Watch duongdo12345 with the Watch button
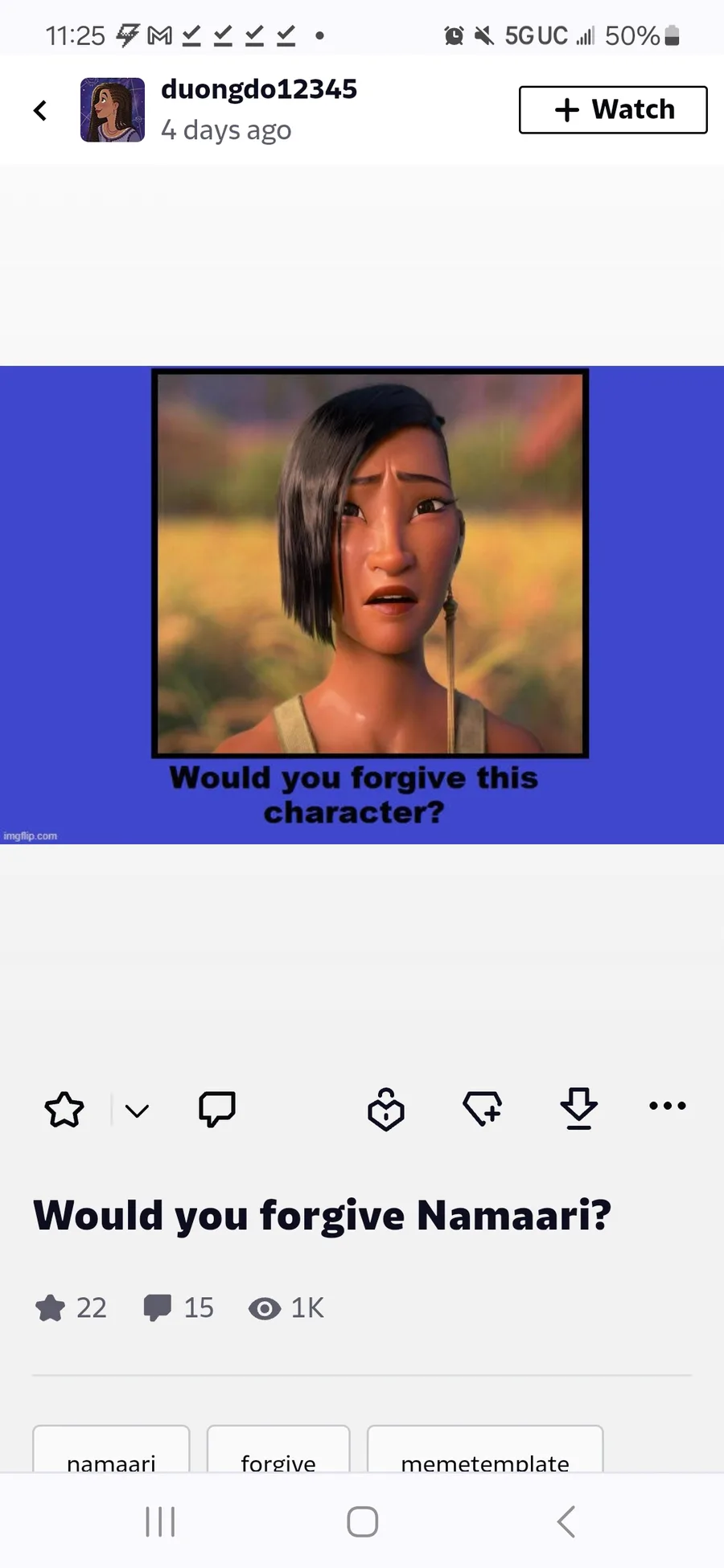This screenshot has width=724, height=1568. tap(613, 109)
